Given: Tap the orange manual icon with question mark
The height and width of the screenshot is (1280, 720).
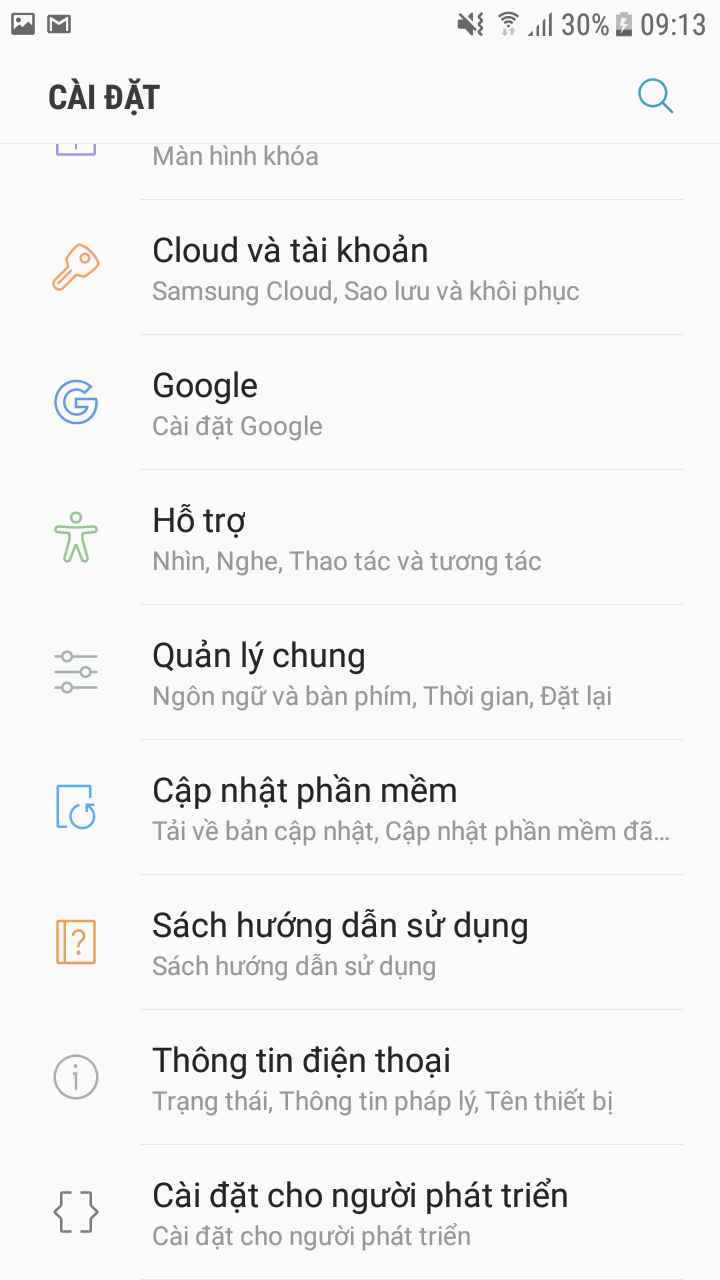Looking at the screenshot, I should (x=75, y=941).
